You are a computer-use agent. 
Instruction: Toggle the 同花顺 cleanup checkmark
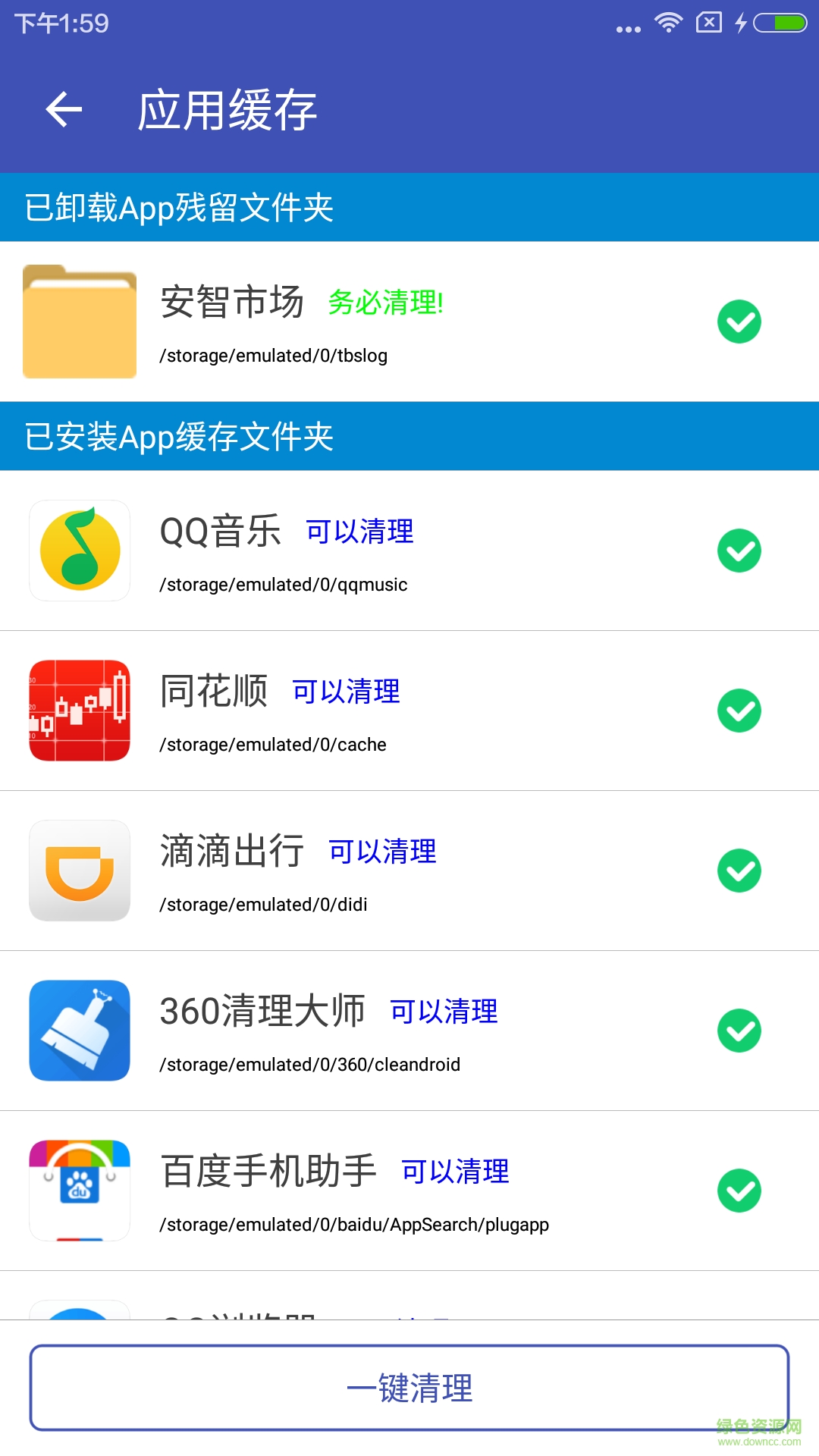click(739, 711)
